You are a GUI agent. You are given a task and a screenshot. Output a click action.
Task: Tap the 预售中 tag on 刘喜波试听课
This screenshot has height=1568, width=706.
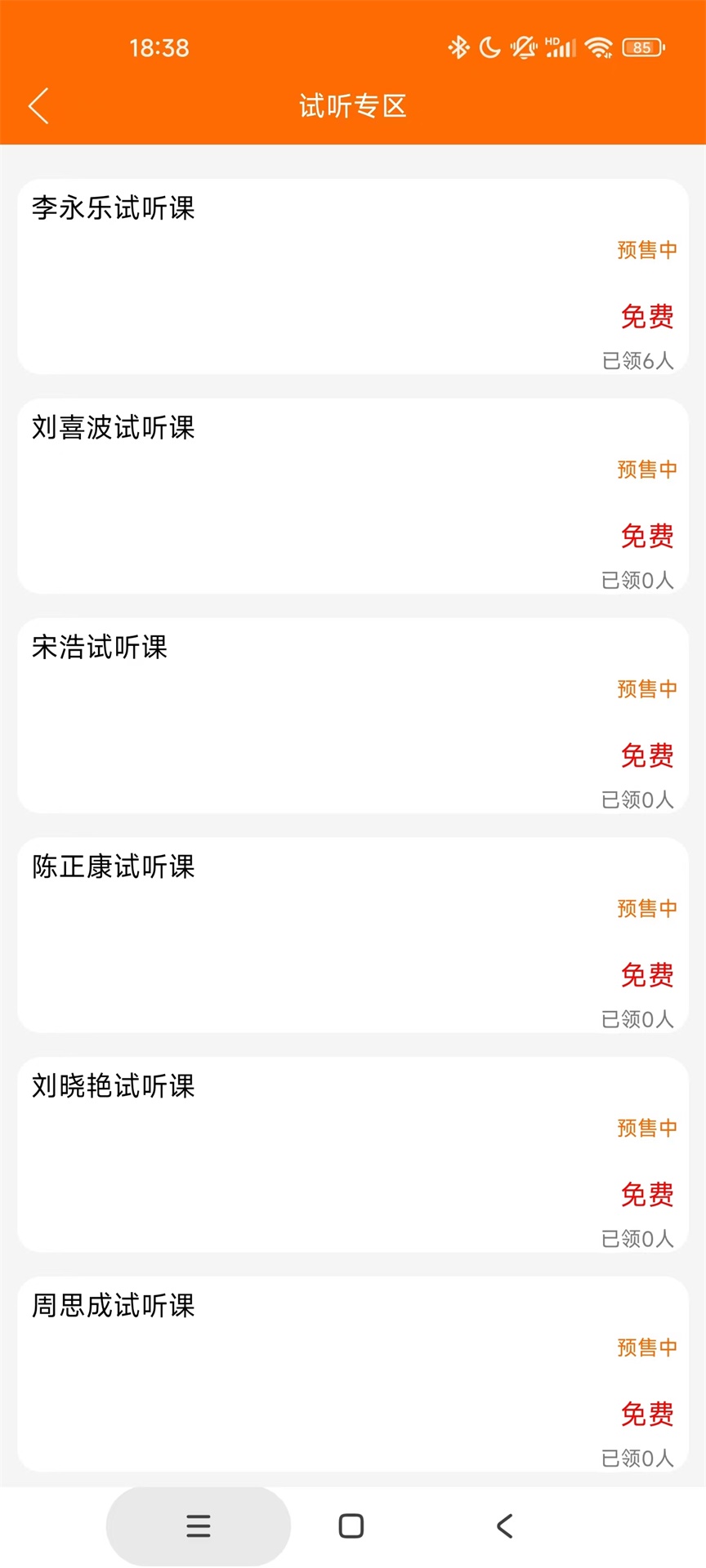(647, 469)
